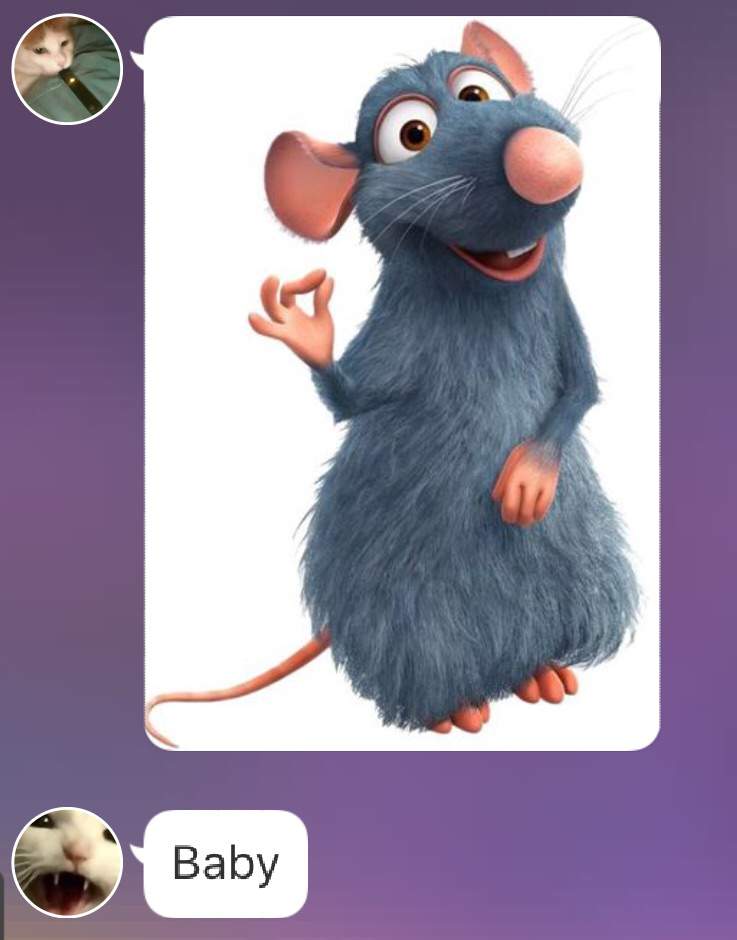737x940 pixels.
Task: Open the rat picture sent in chat
Action: tap(402, 383)
